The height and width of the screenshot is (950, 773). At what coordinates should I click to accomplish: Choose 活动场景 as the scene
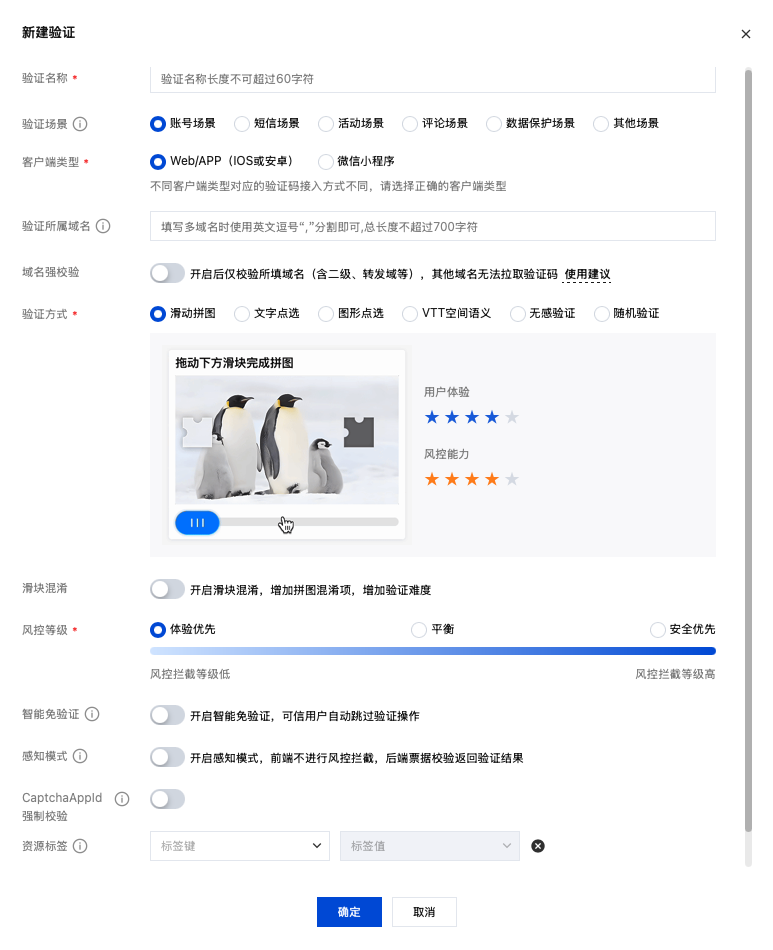coord(326,124)
